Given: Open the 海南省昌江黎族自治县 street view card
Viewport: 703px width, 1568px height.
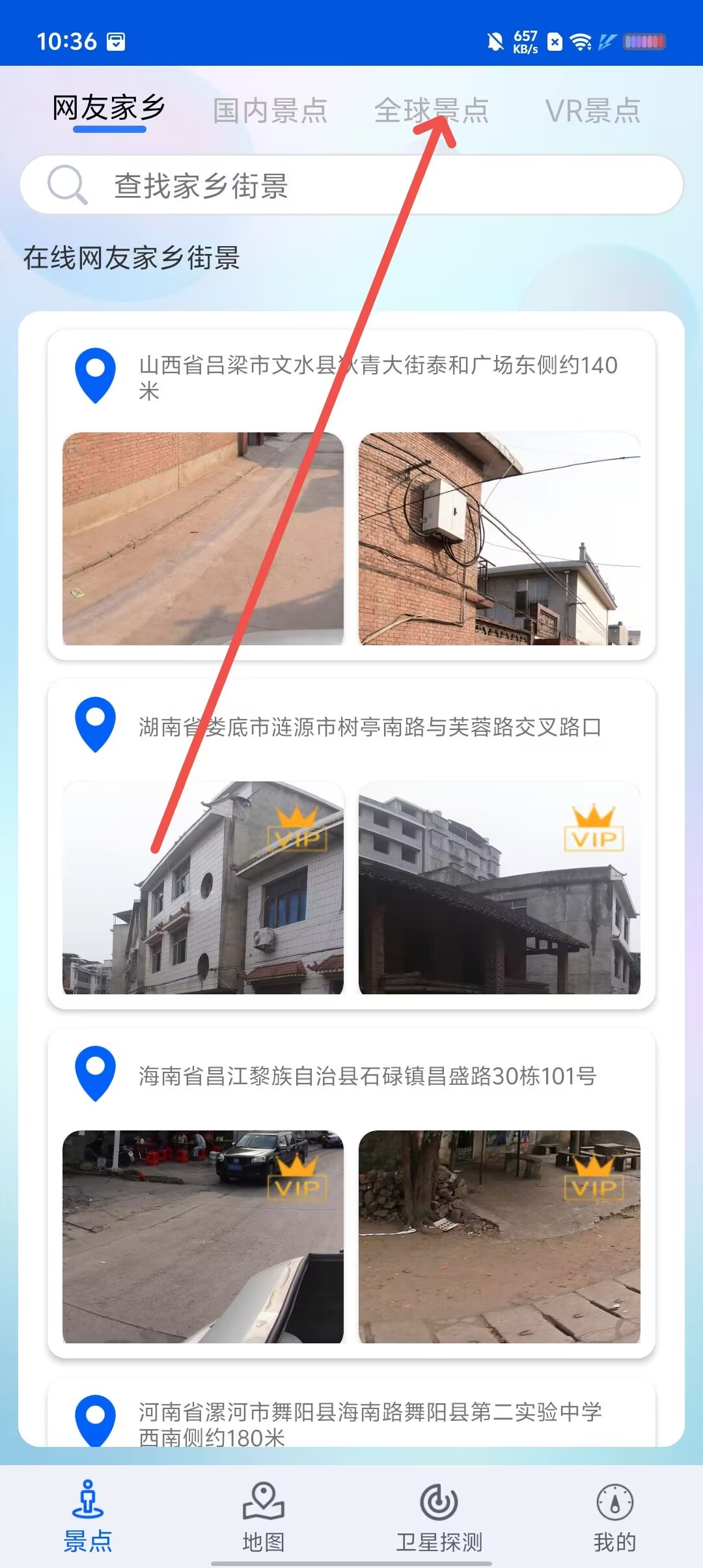Looking at the screenshot, I should tap(351, 1193).
